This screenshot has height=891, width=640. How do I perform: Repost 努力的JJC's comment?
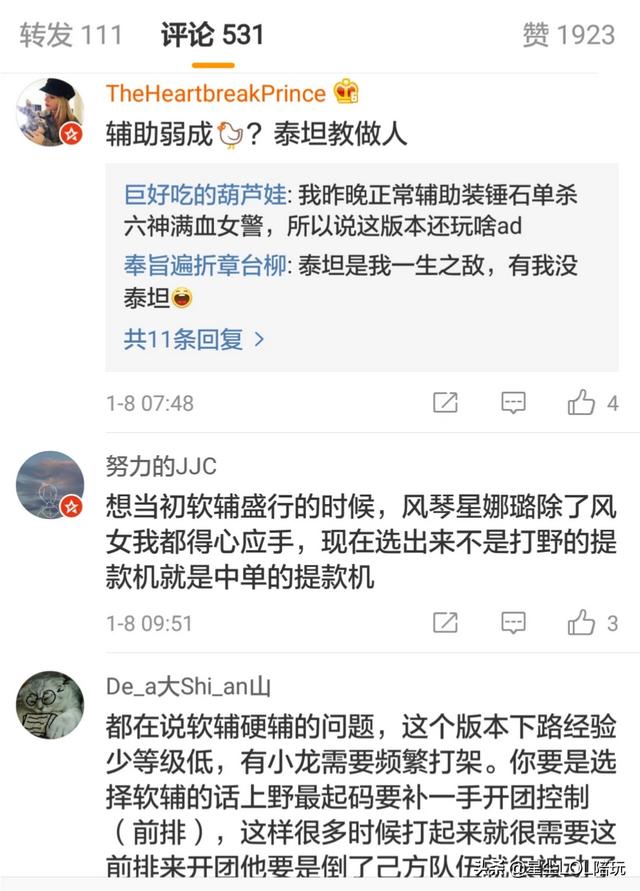pos(445,623)
